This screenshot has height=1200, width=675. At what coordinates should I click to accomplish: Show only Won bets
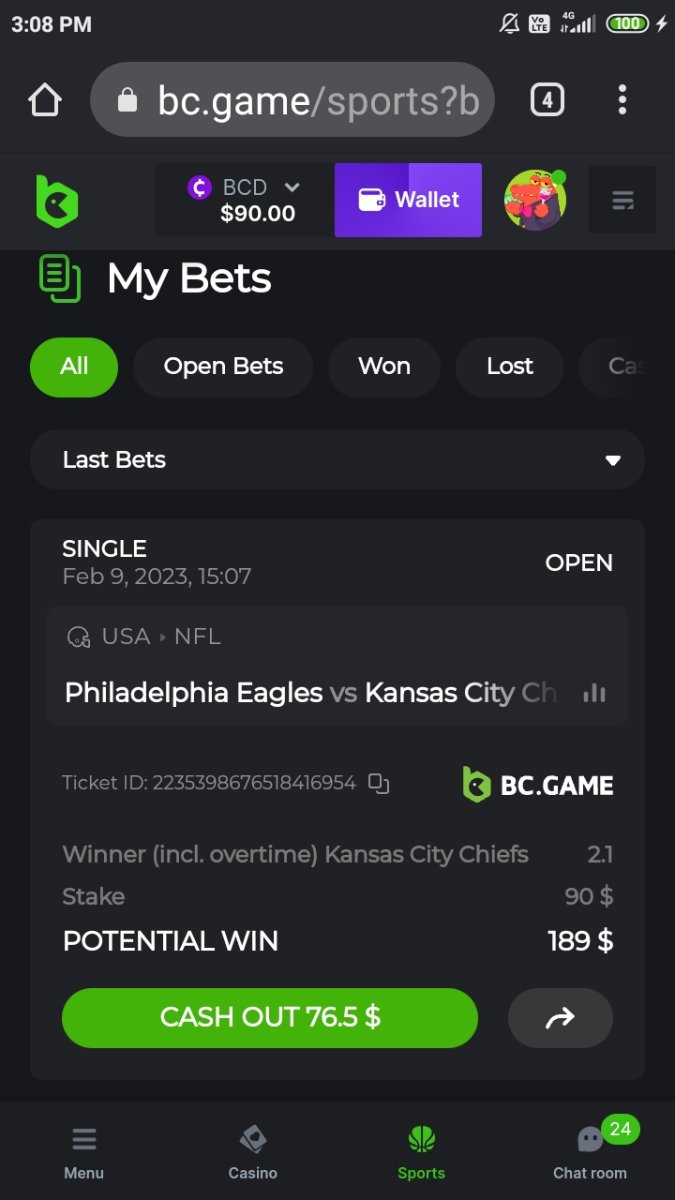pyautogui.click(x=384, y=367)
